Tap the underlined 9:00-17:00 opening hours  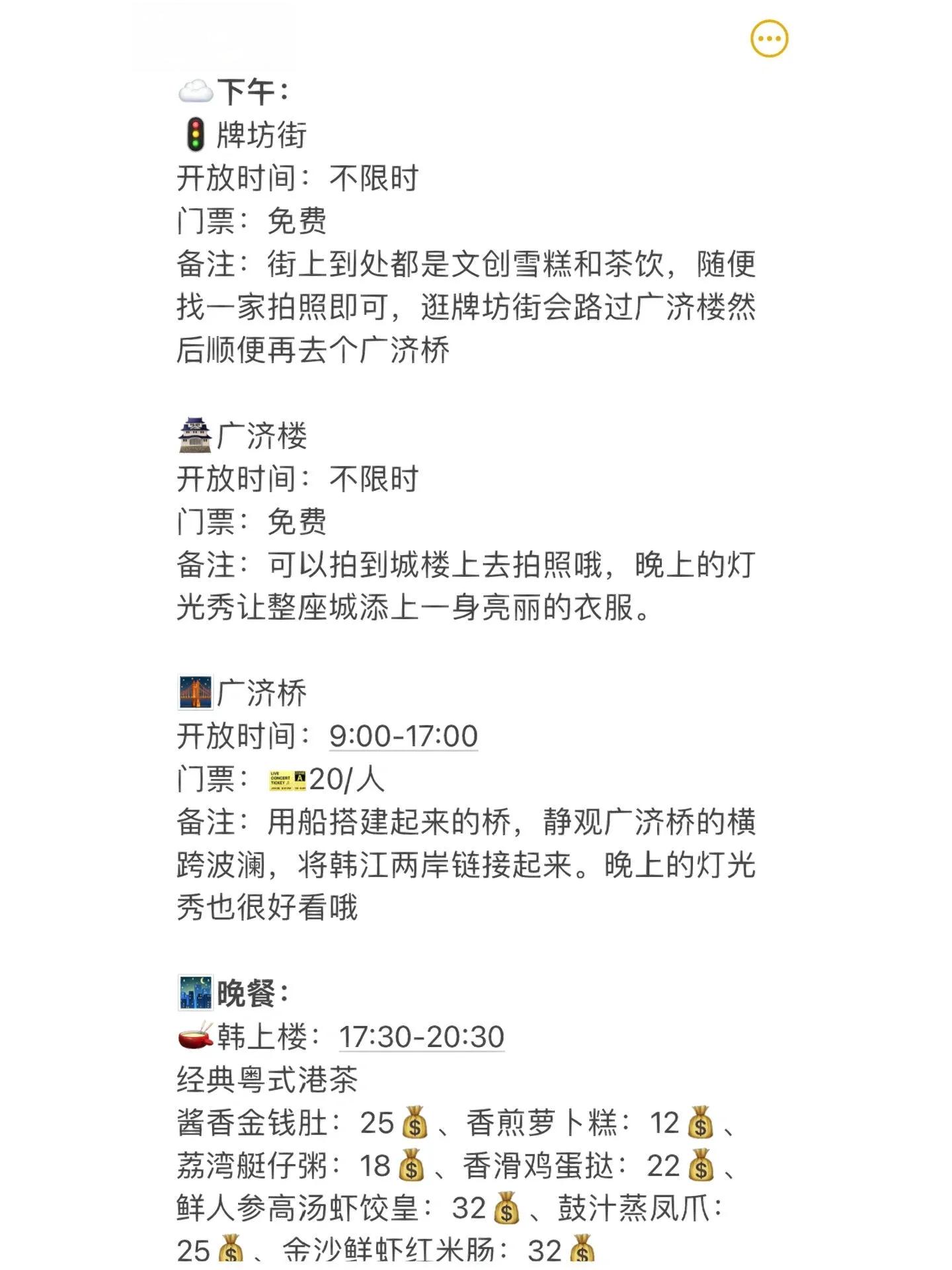tap(403, 736)
